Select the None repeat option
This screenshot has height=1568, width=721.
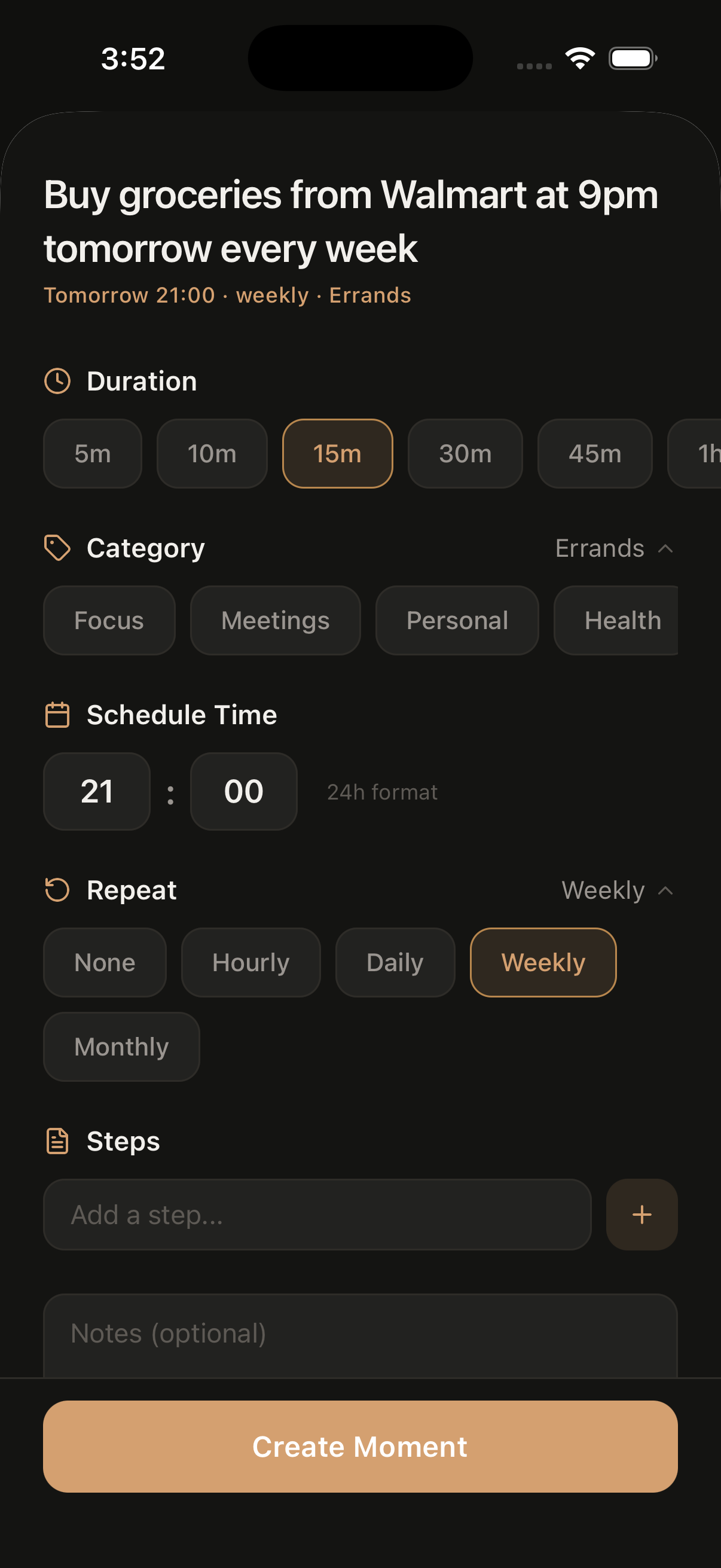tap(104, 962)
